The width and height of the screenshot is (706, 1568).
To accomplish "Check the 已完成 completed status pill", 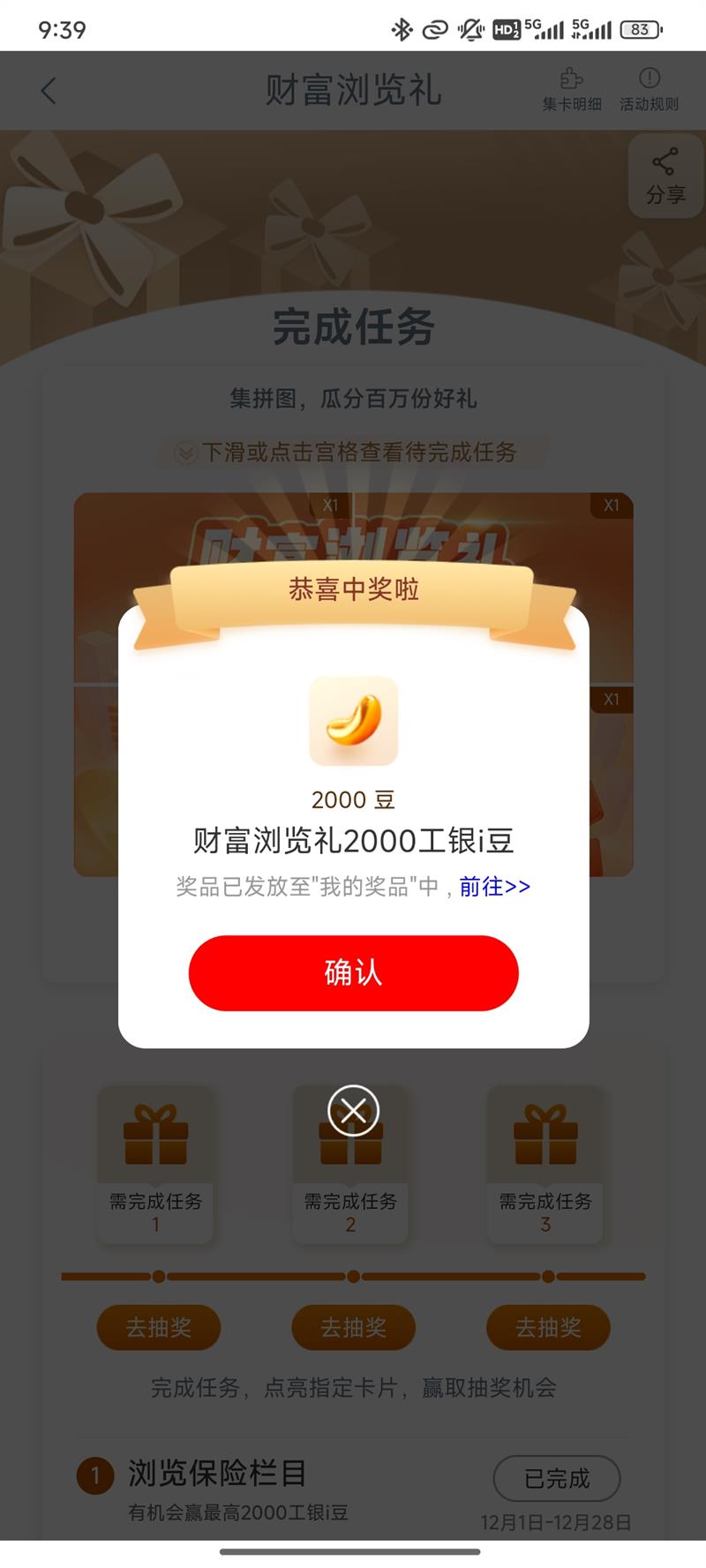I will pos(557,1477).
